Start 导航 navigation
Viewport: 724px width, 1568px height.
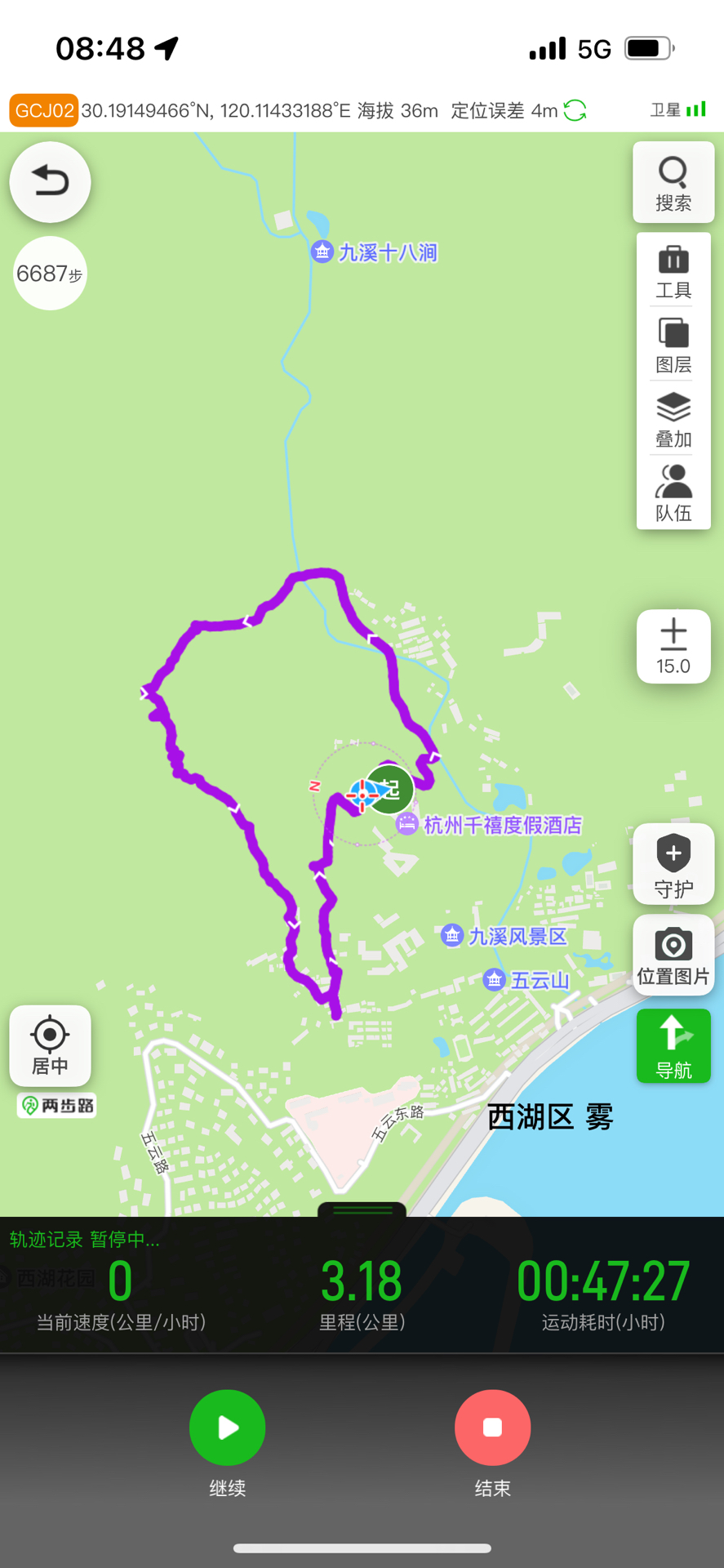[673, 1045]
